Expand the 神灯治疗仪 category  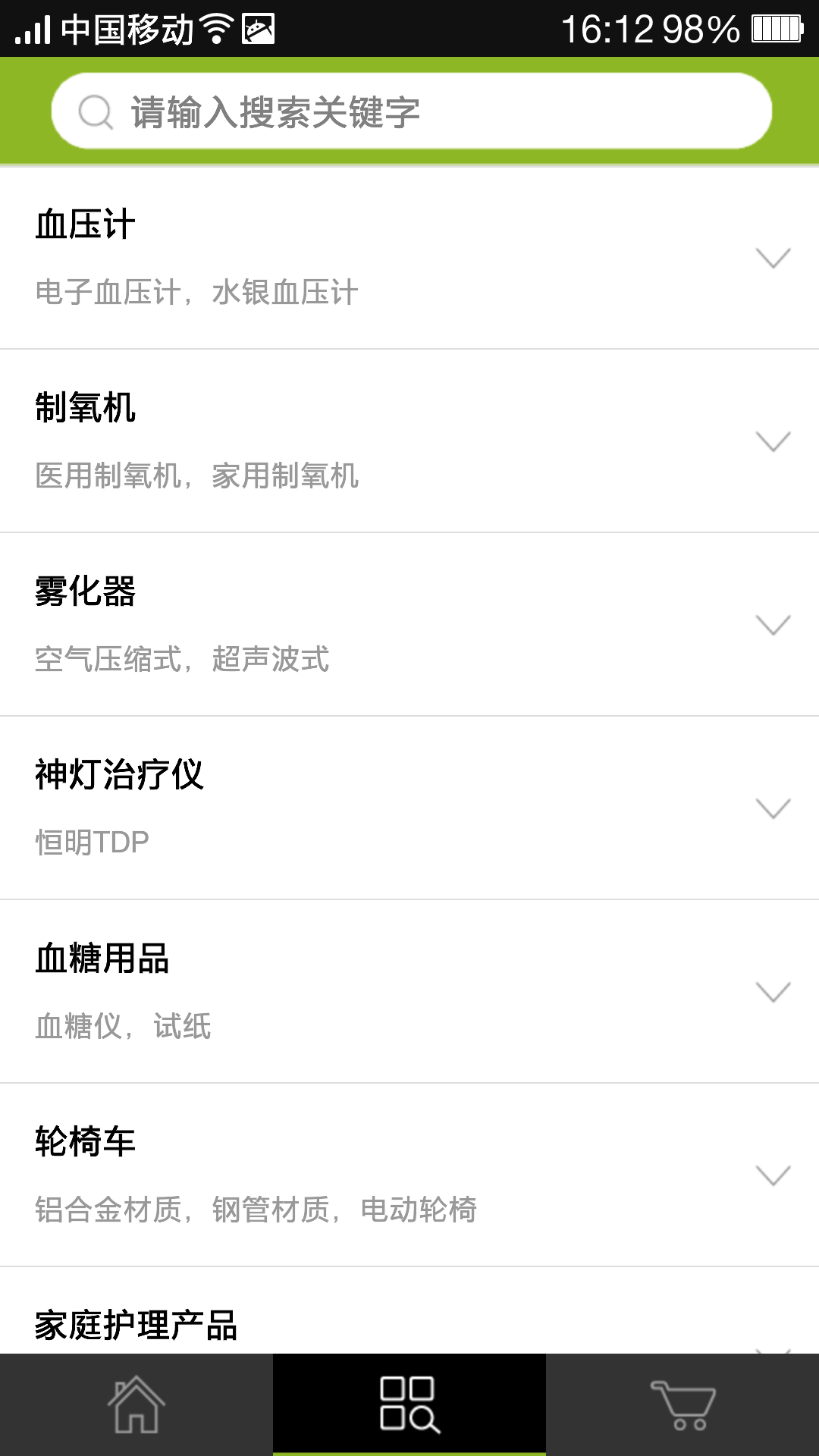click(773, 808)
